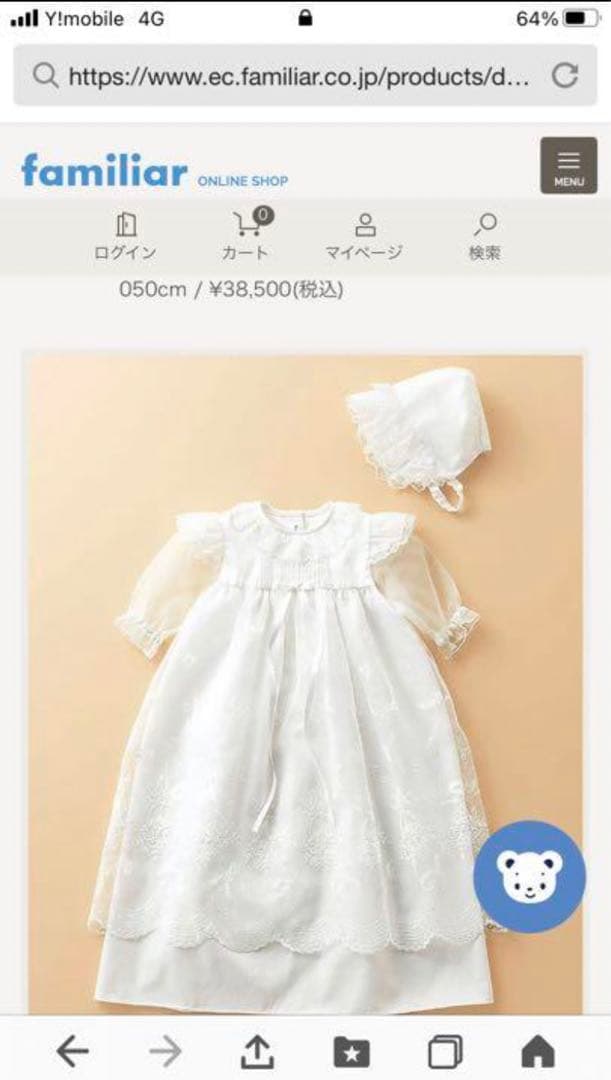
Task: Go to the browser home page
Action: click(538, 1051)
